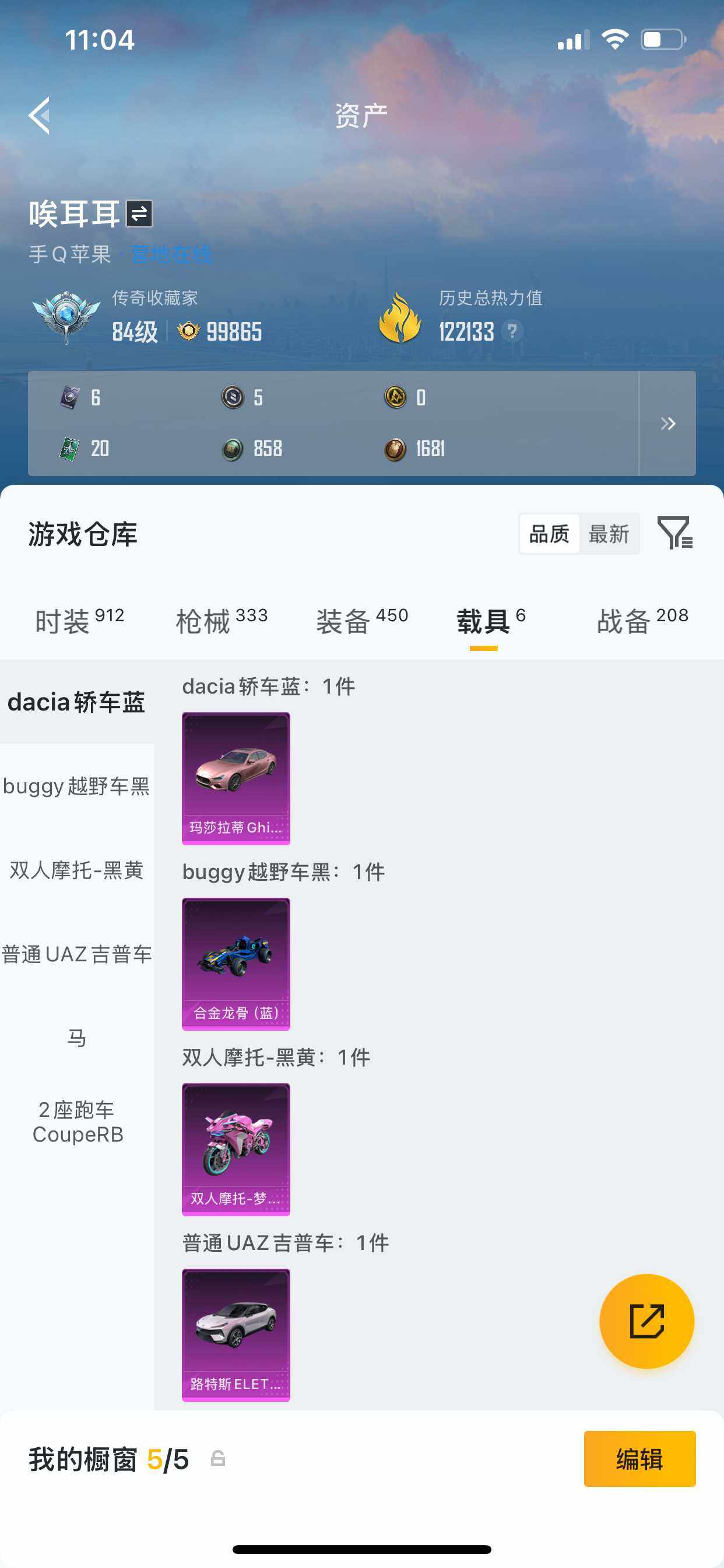The width and height of the screenshot is (724, 1568).
Task: Switch sorting to 品质
Action: tap(548, 534)
